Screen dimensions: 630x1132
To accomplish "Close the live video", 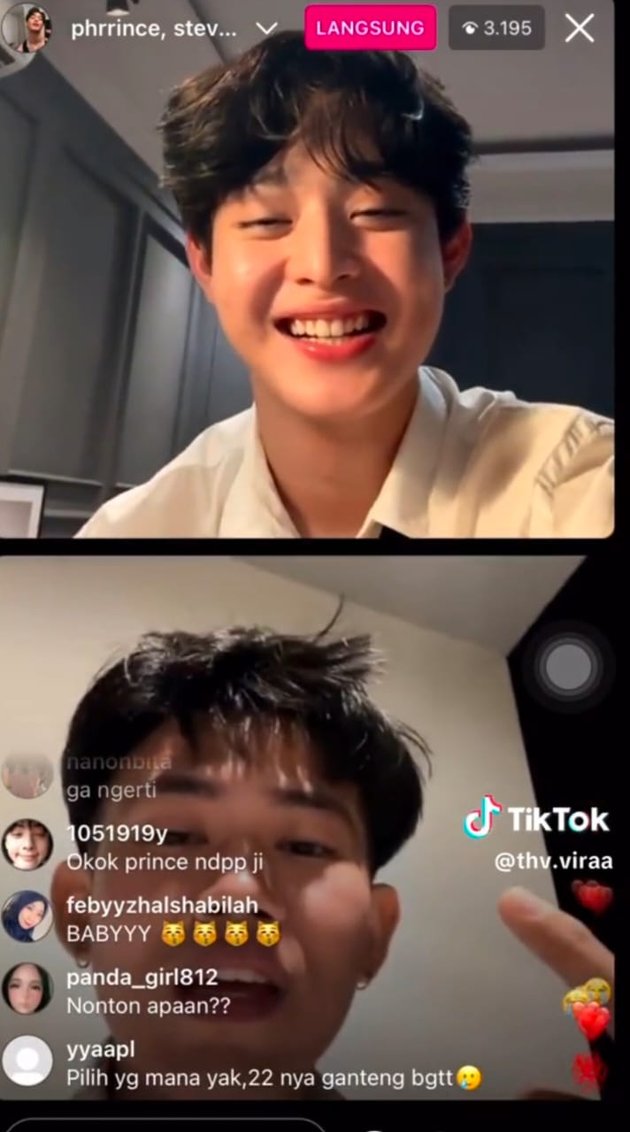I will (580, 28).
